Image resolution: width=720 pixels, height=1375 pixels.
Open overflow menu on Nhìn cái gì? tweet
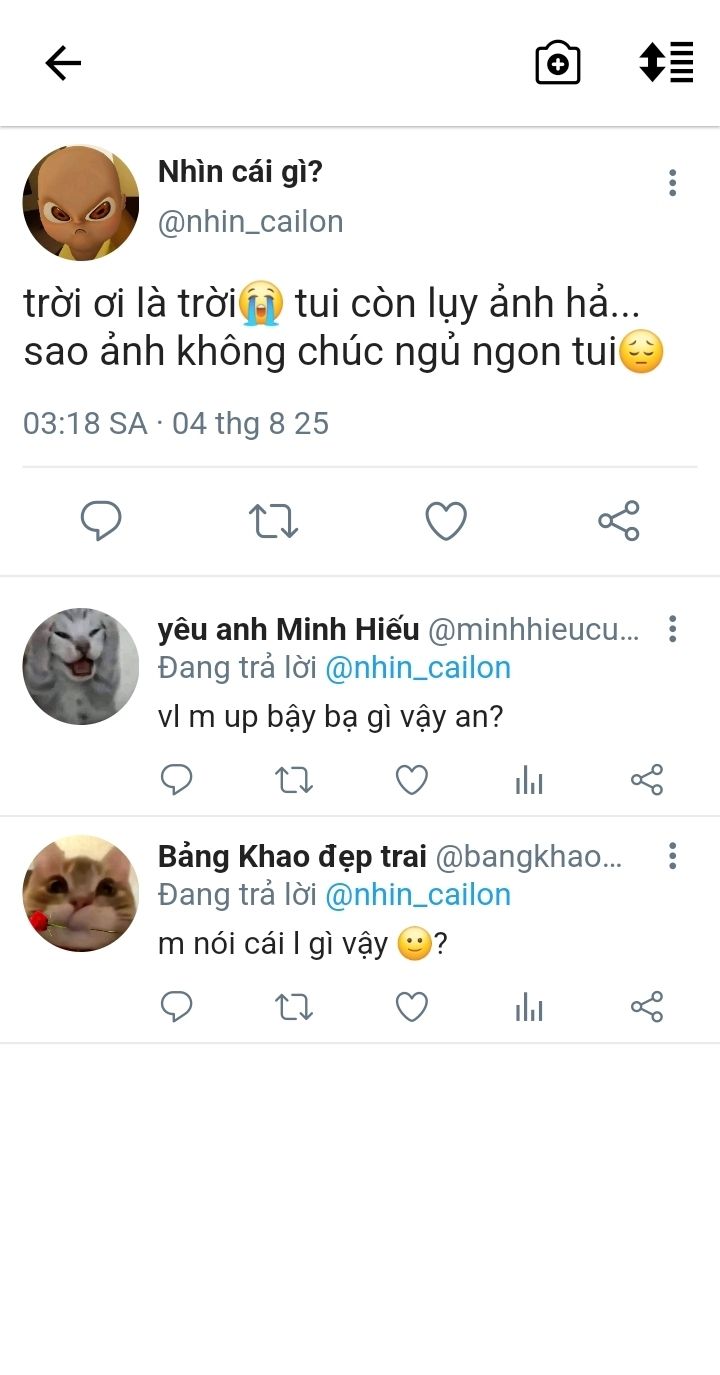click(672, 183)
